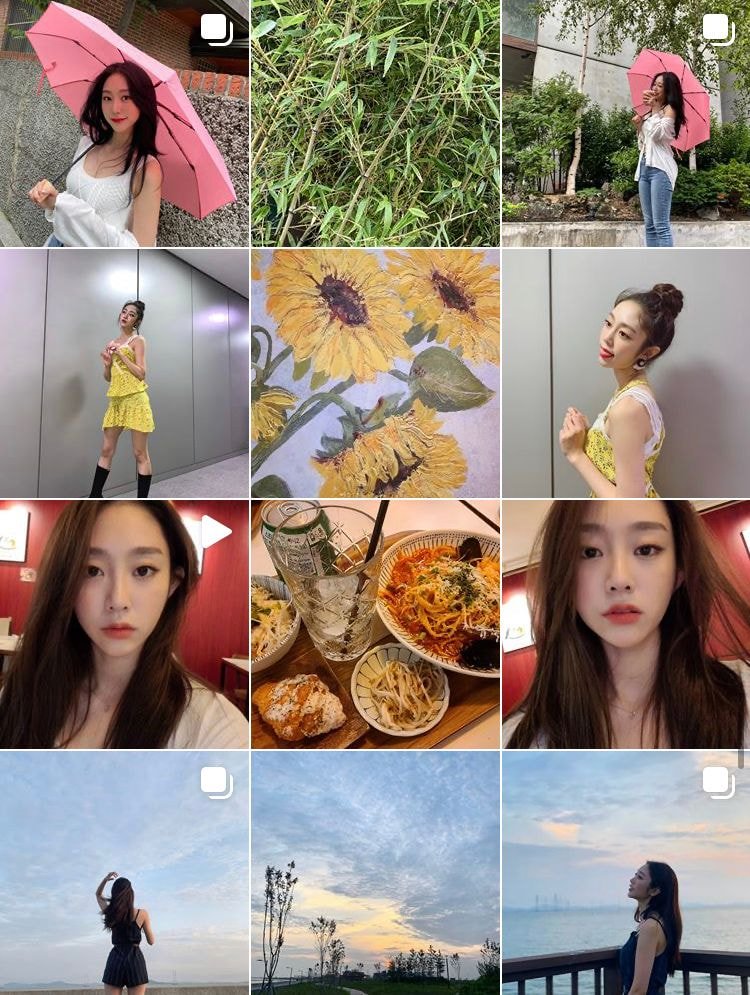This screenshot has height=995, width=750.
Task: Open the full-body pink umbrella post by the trees
Action: click(x=626, y=123)
